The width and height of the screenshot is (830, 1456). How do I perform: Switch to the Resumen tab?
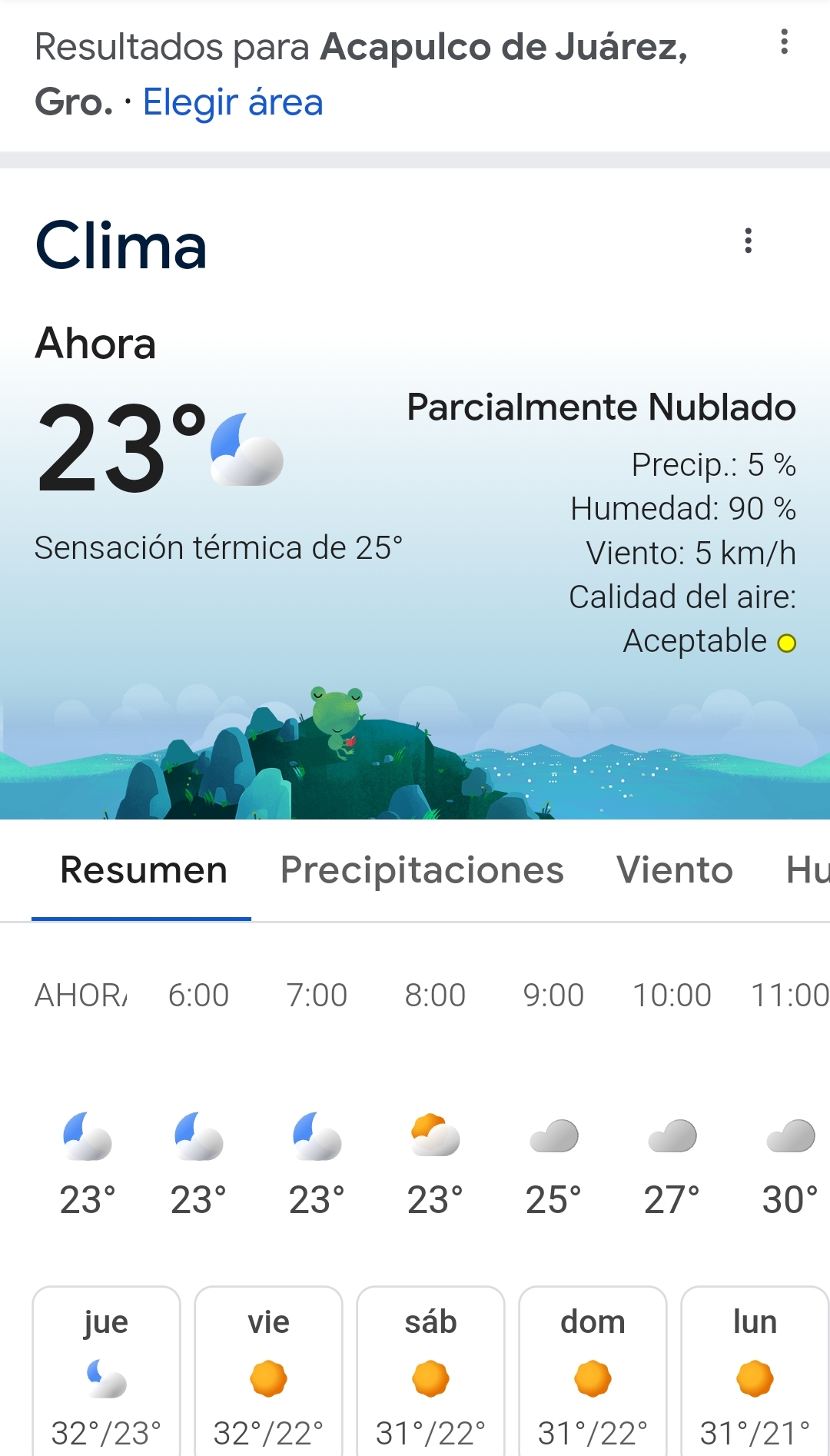(x=143, y=870)
